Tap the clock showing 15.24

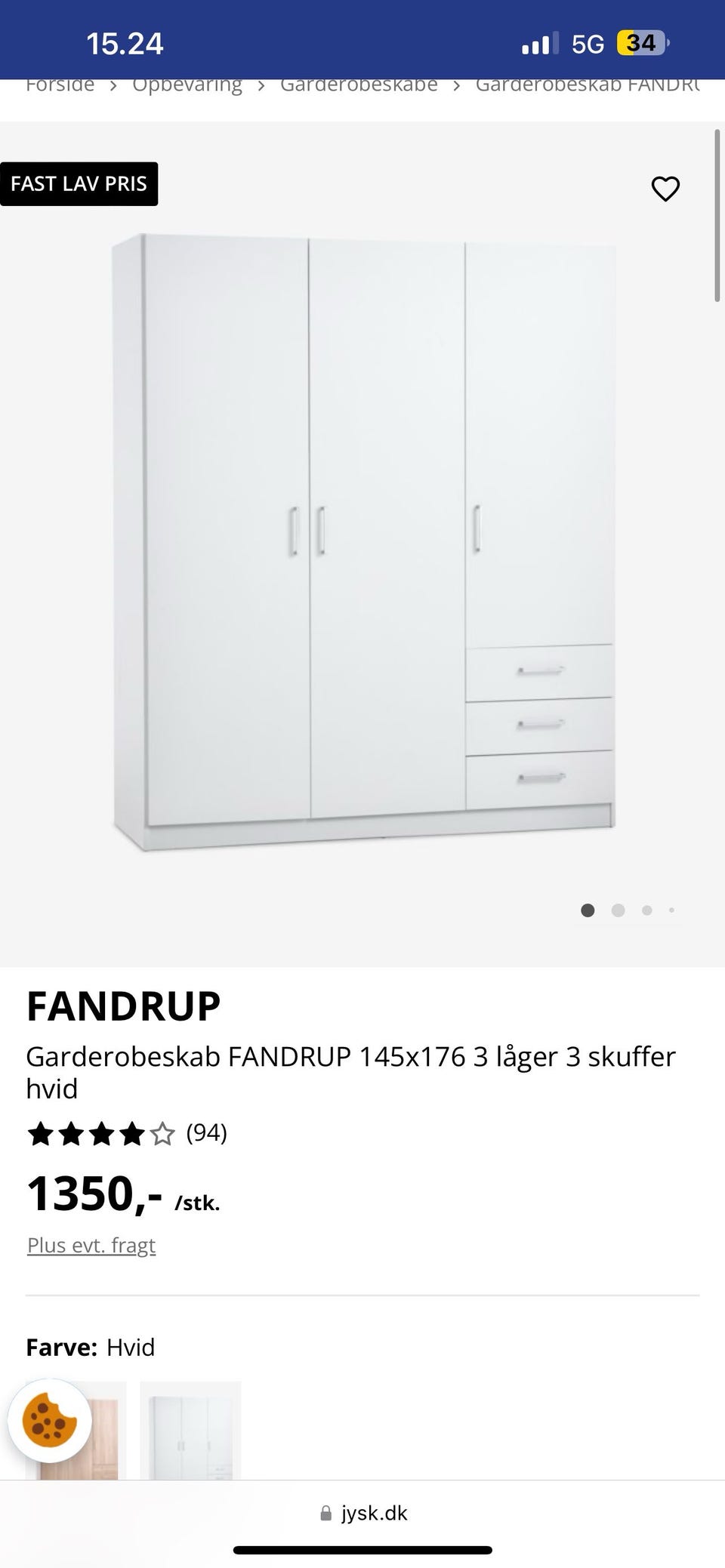click(x=125, y=43)
